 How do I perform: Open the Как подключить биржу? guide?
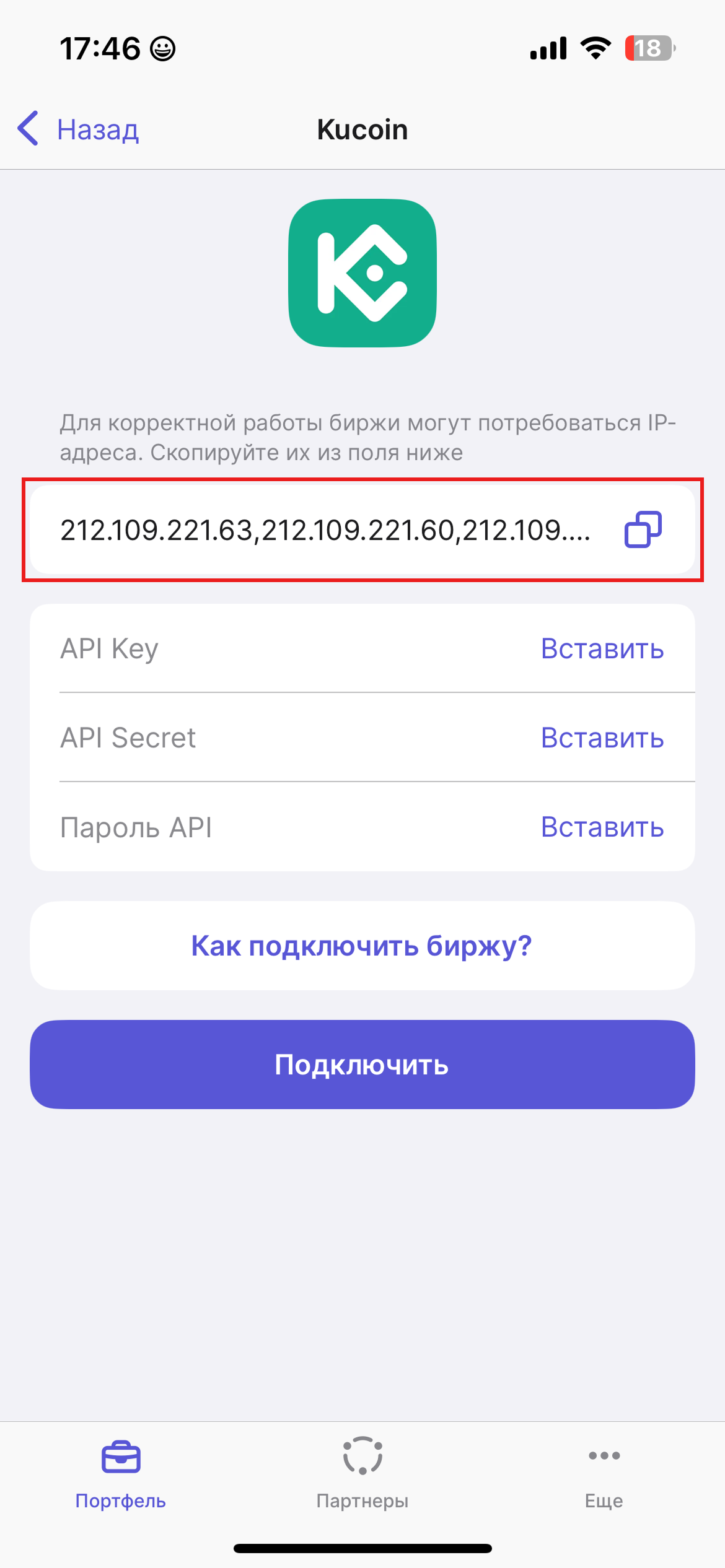(362, 946)
